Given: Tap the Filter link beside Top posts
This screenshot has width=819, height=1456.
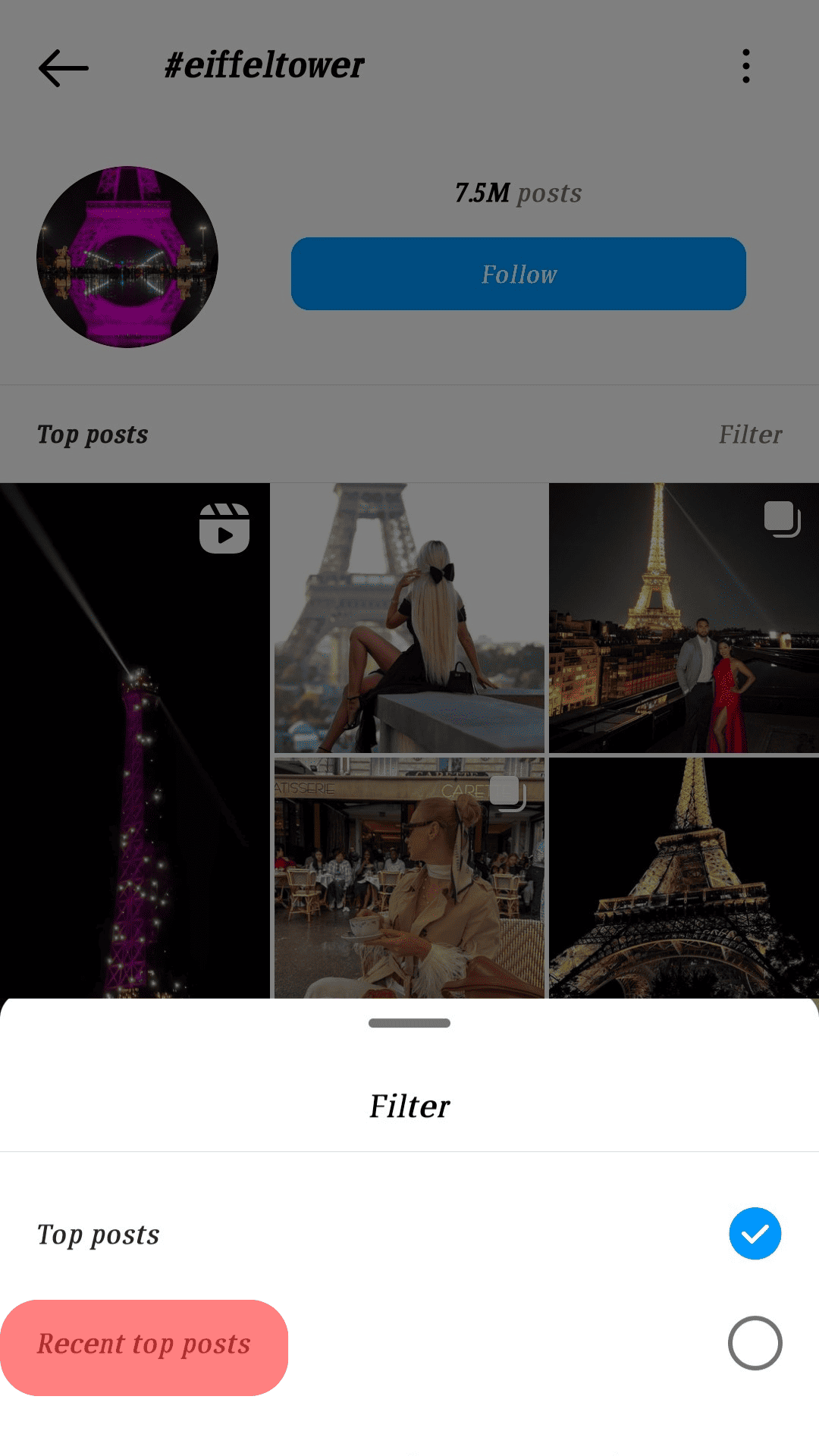Looking at the screenshot, I should [x=750, y=435].
